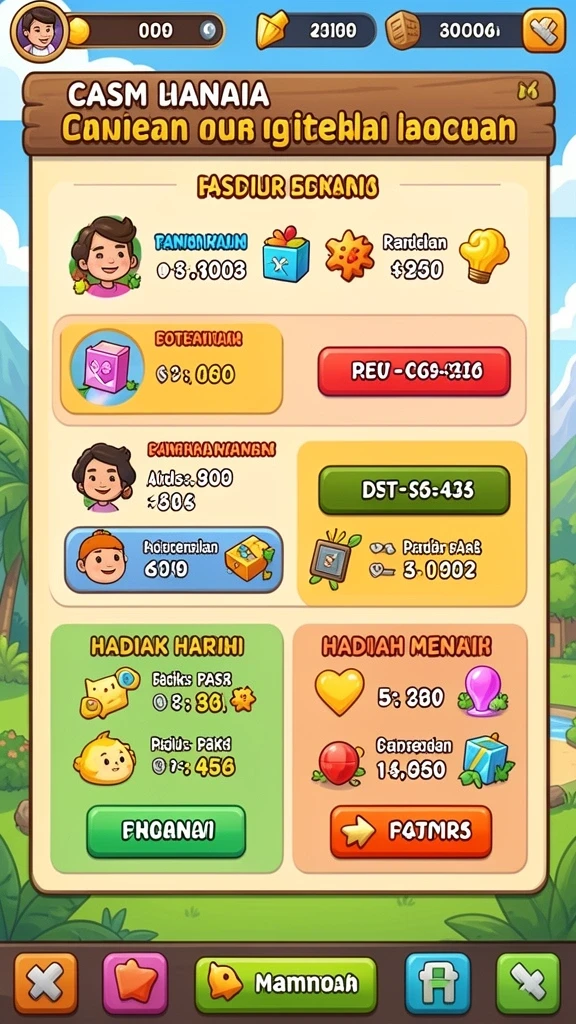Screen dimensions: 576x1024
Task: Open the yellow card with the pink box
Action: [171, 368]
